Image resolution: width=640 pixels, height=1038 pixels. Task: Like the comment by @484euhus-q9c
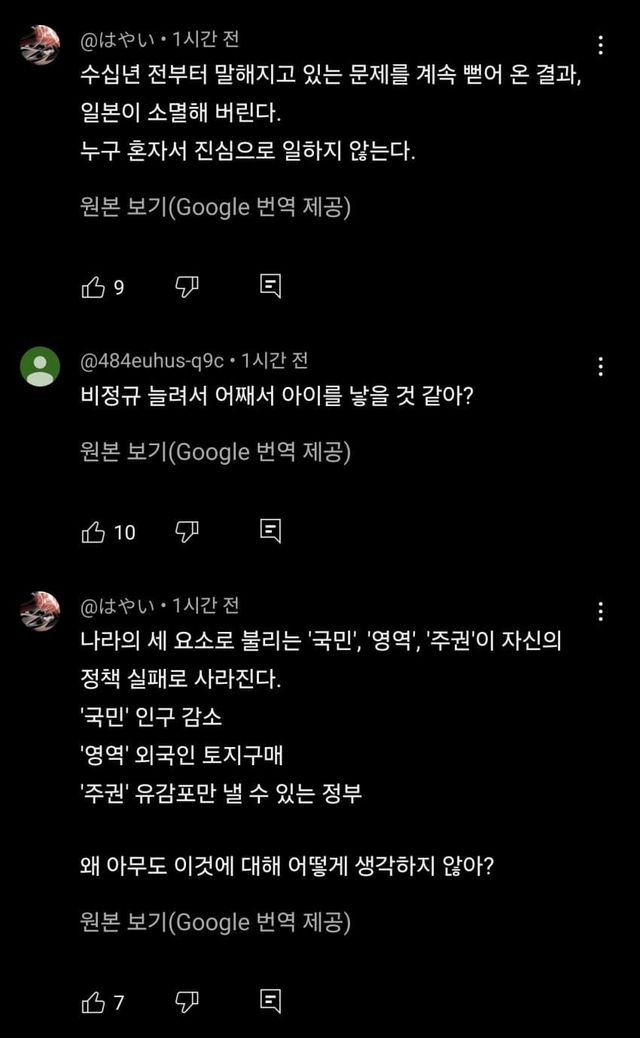click(x=93, y=531)
